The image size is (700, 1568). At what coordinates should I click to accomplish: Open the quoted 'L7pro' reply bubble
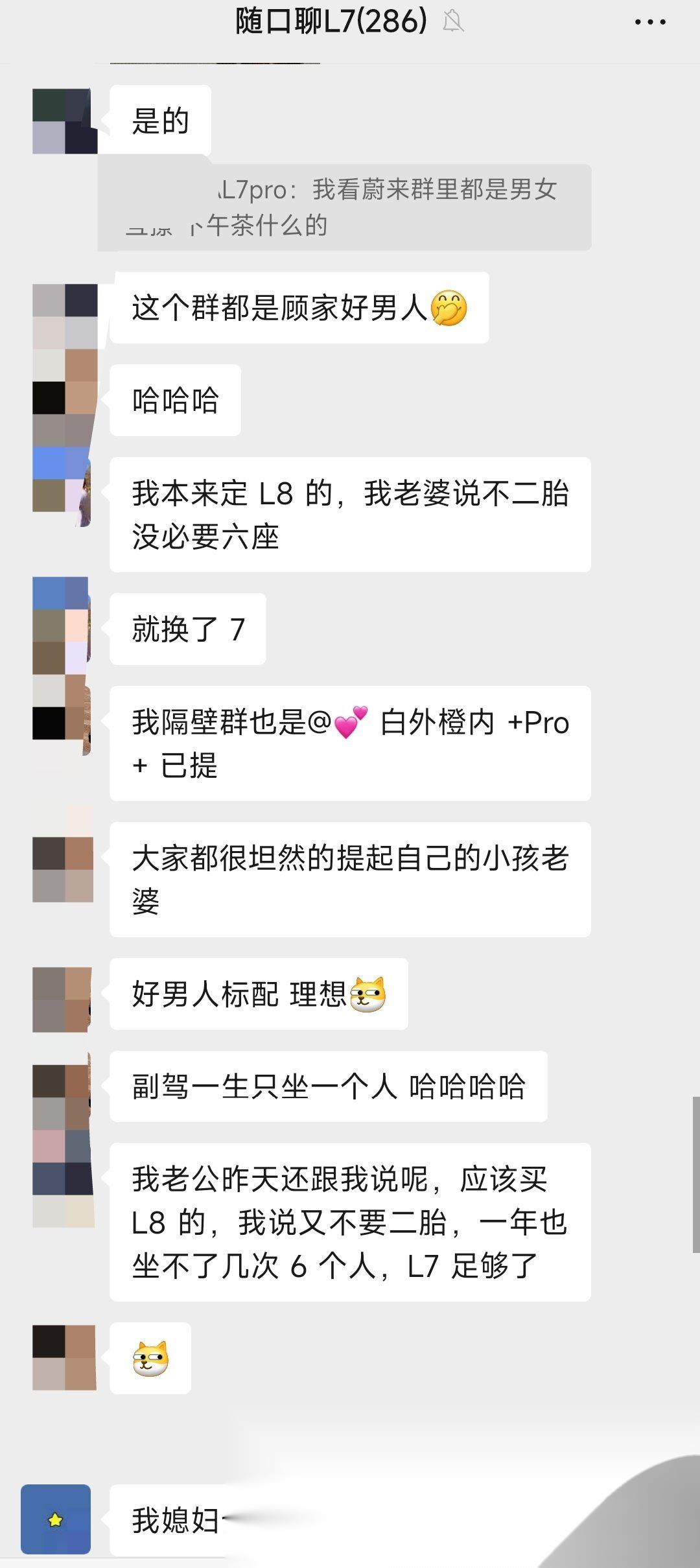(x=344, y=204)
